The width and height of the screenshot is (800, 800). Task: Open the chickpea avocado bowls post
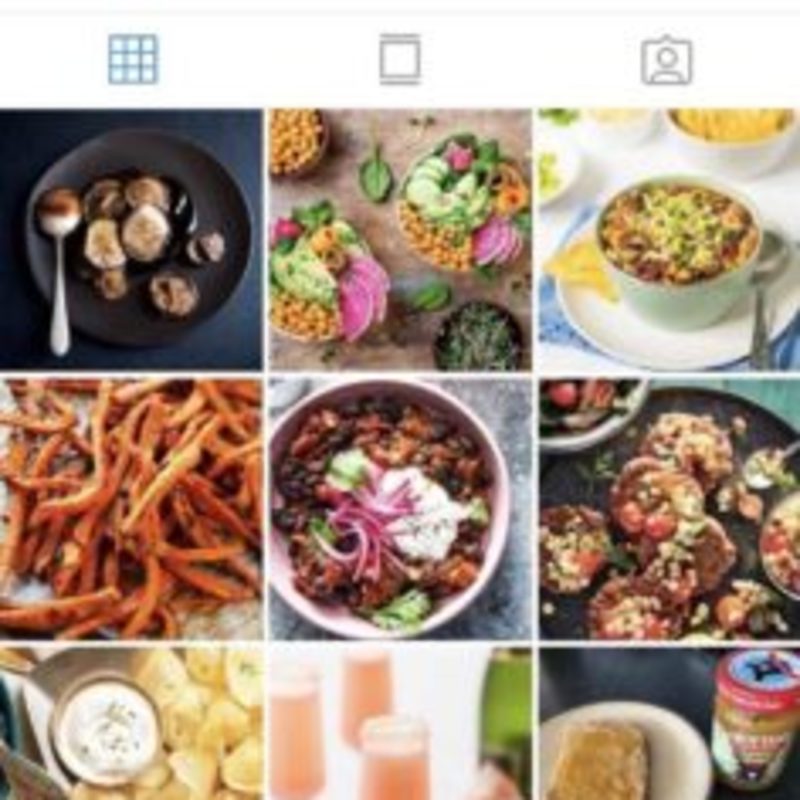point(400,240)
